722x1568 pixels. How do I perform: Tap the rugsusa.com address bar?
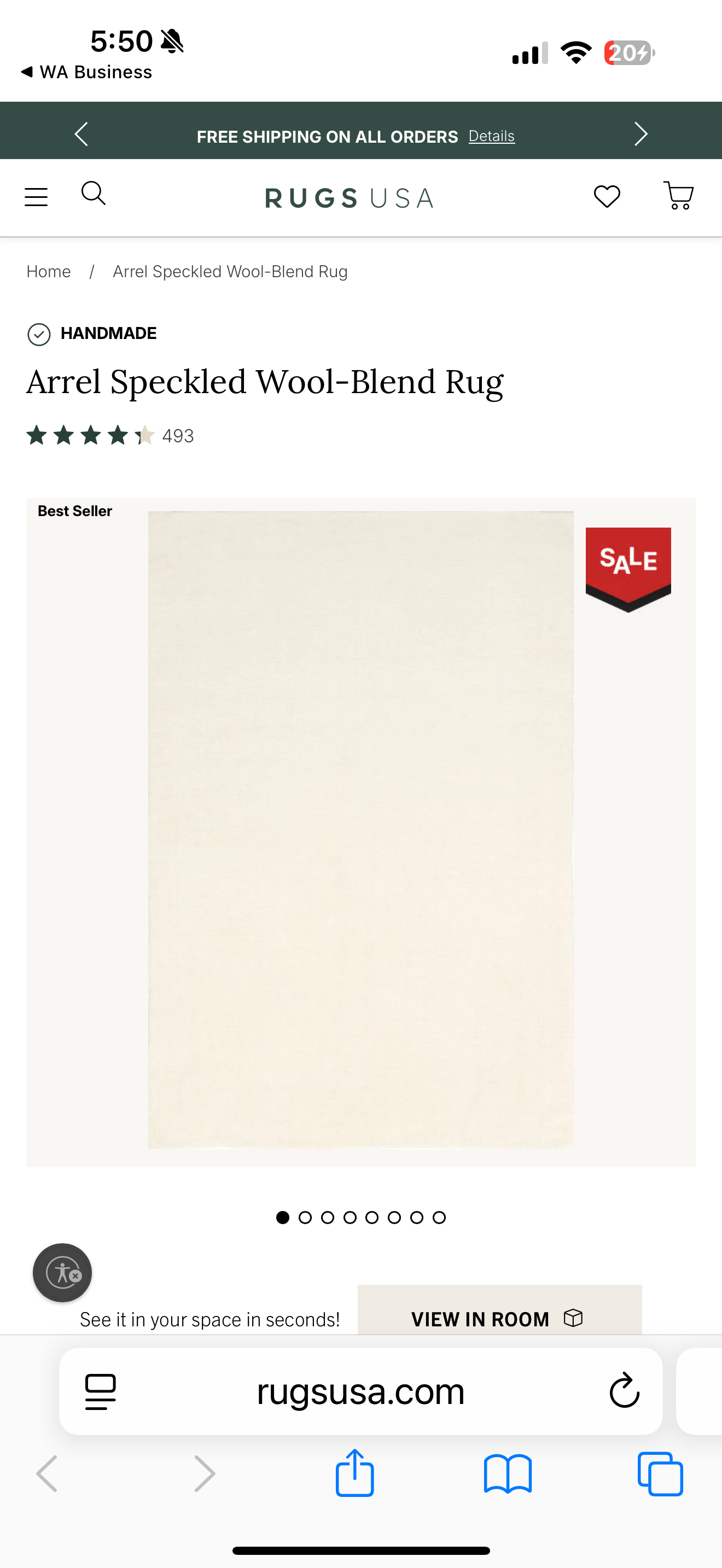pyautogui.click(x=360, y=1391)
